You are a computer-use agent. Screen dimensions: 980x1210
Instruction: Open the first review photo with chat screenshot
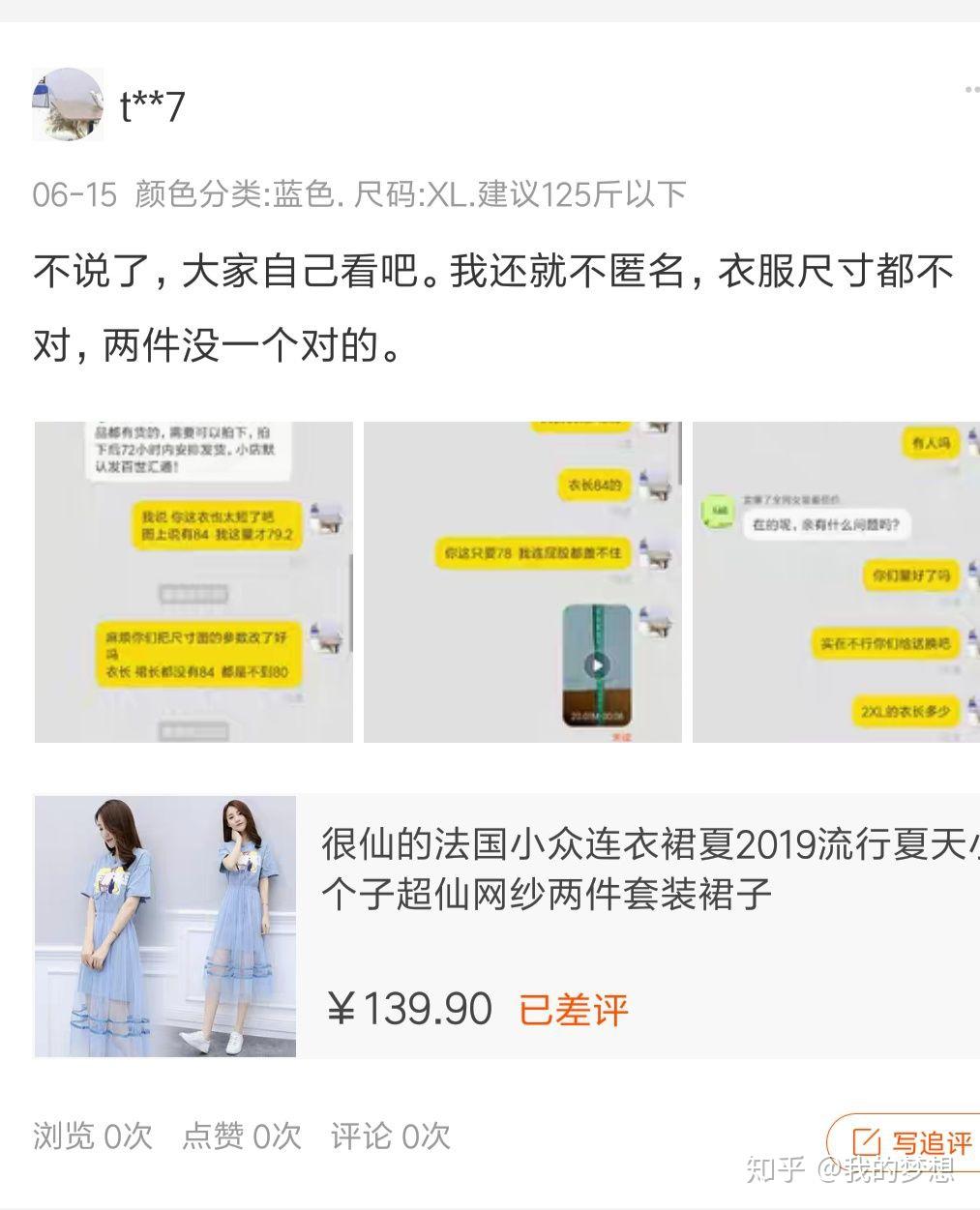tap(193, 582)
